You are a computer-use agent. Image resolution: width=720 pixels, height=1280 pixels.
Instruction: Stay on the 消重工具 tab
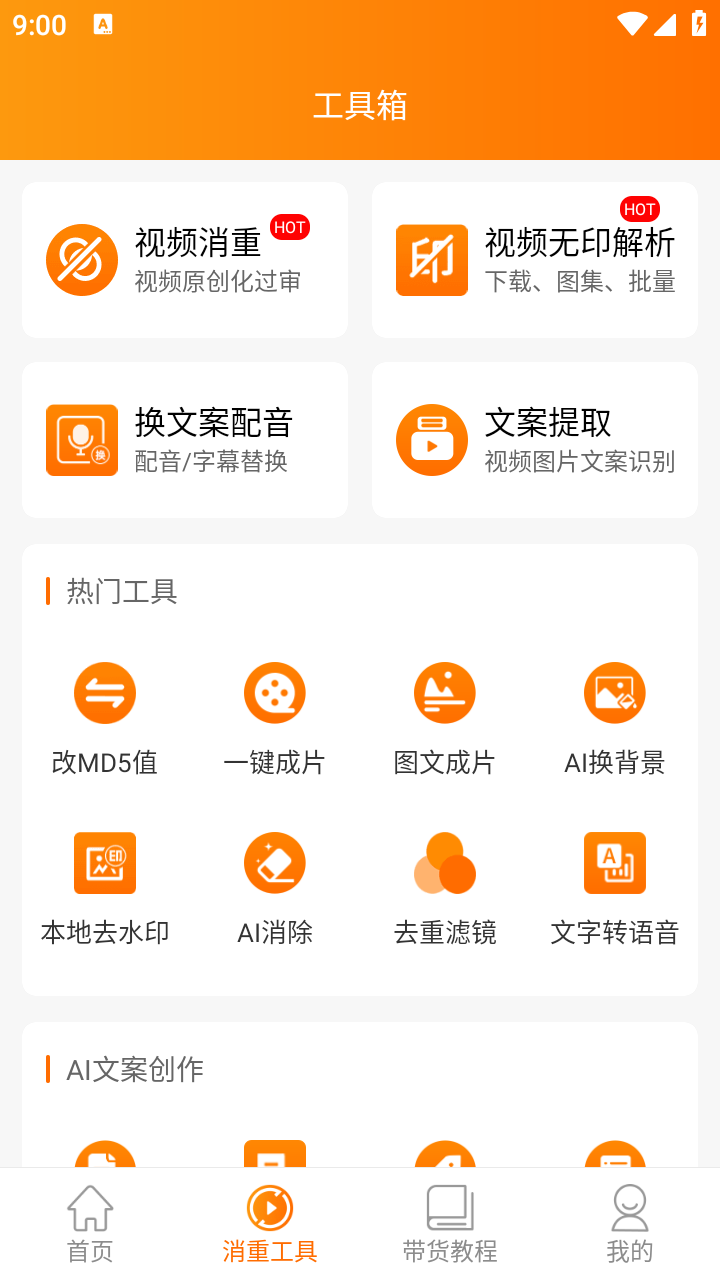click(270, 1220)
